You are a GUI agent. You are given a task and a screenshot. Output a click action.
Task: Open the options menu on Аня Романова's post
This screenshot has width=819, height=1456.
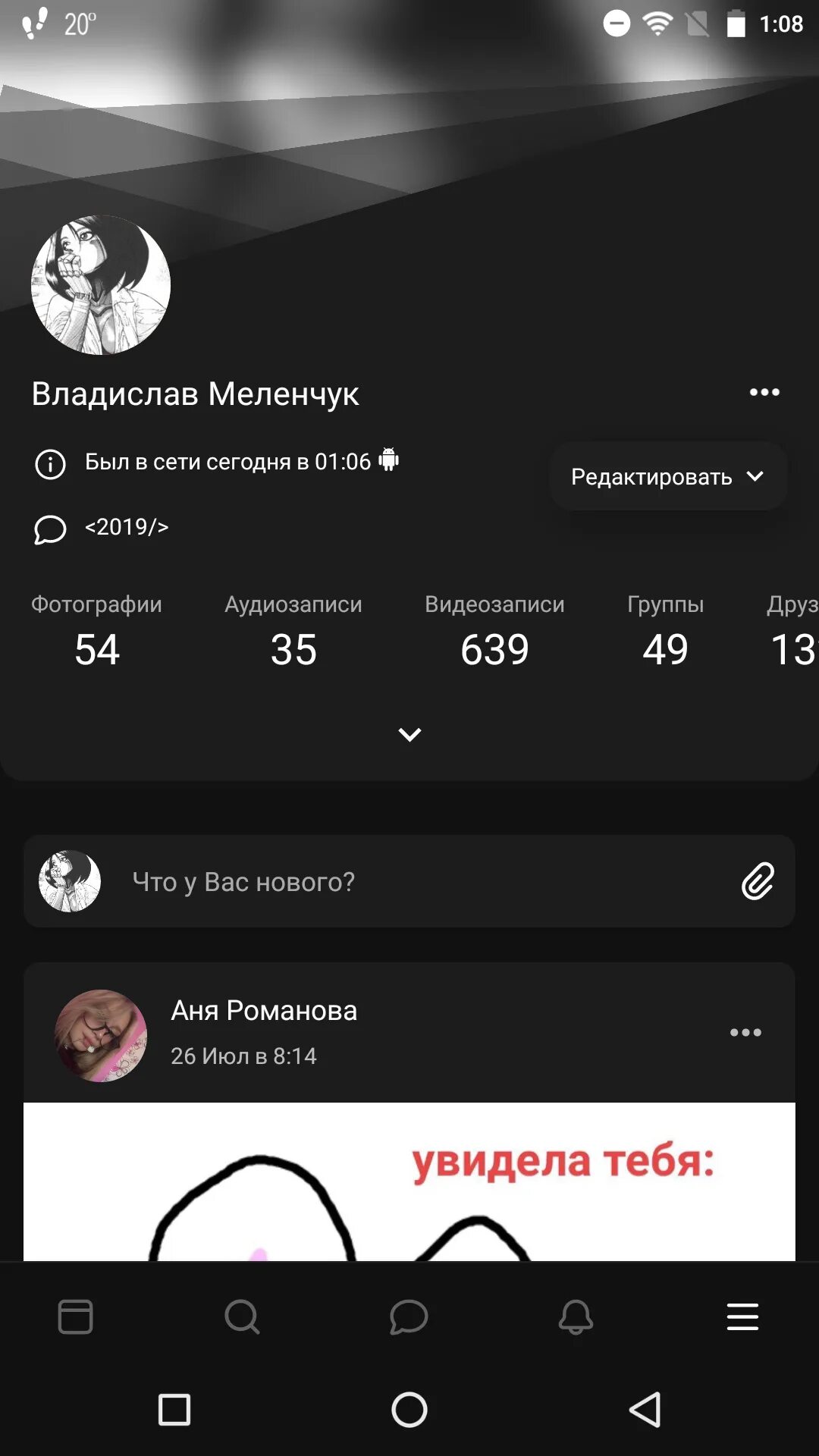pos(745,1032)
